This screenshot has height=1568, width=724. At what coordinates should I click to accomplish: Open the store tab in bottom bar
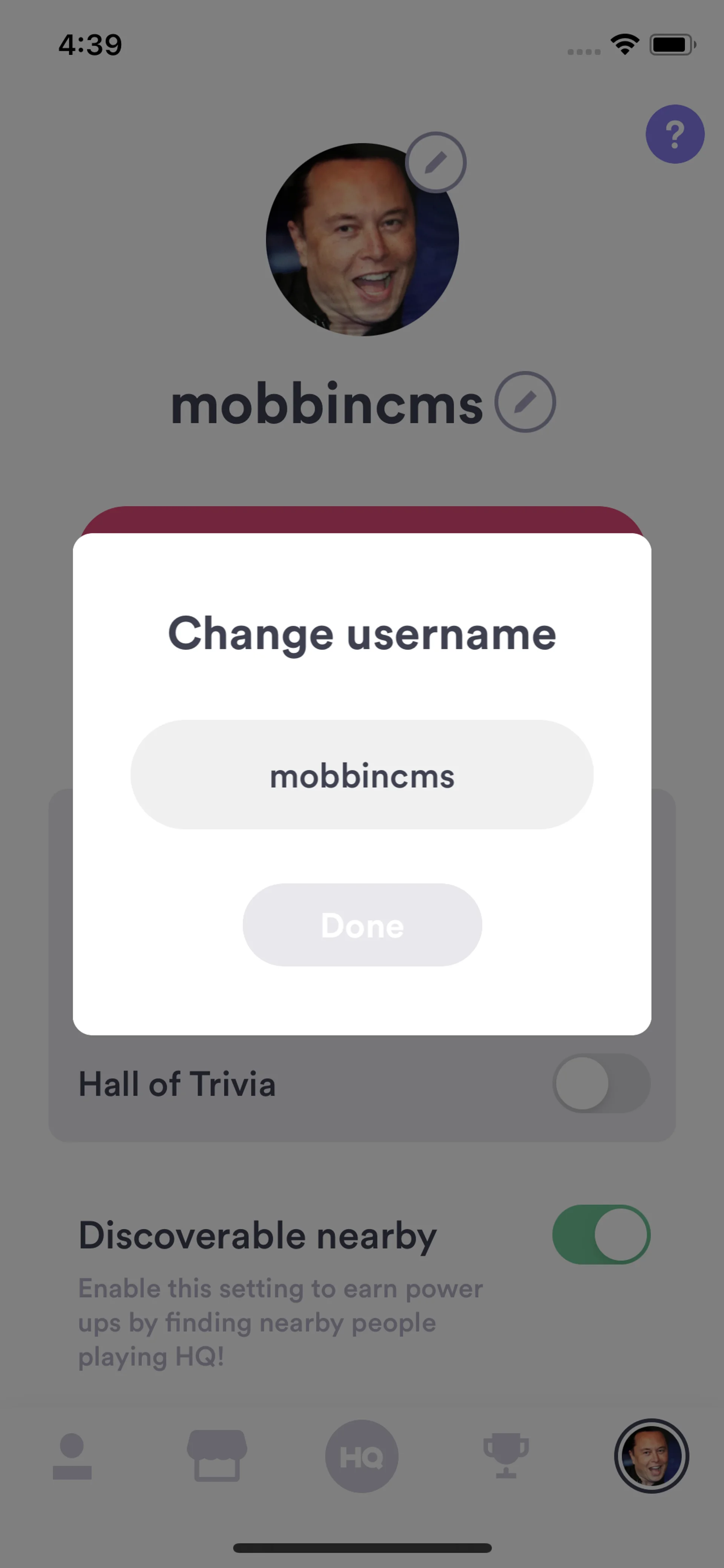[x=216, y=1456]
